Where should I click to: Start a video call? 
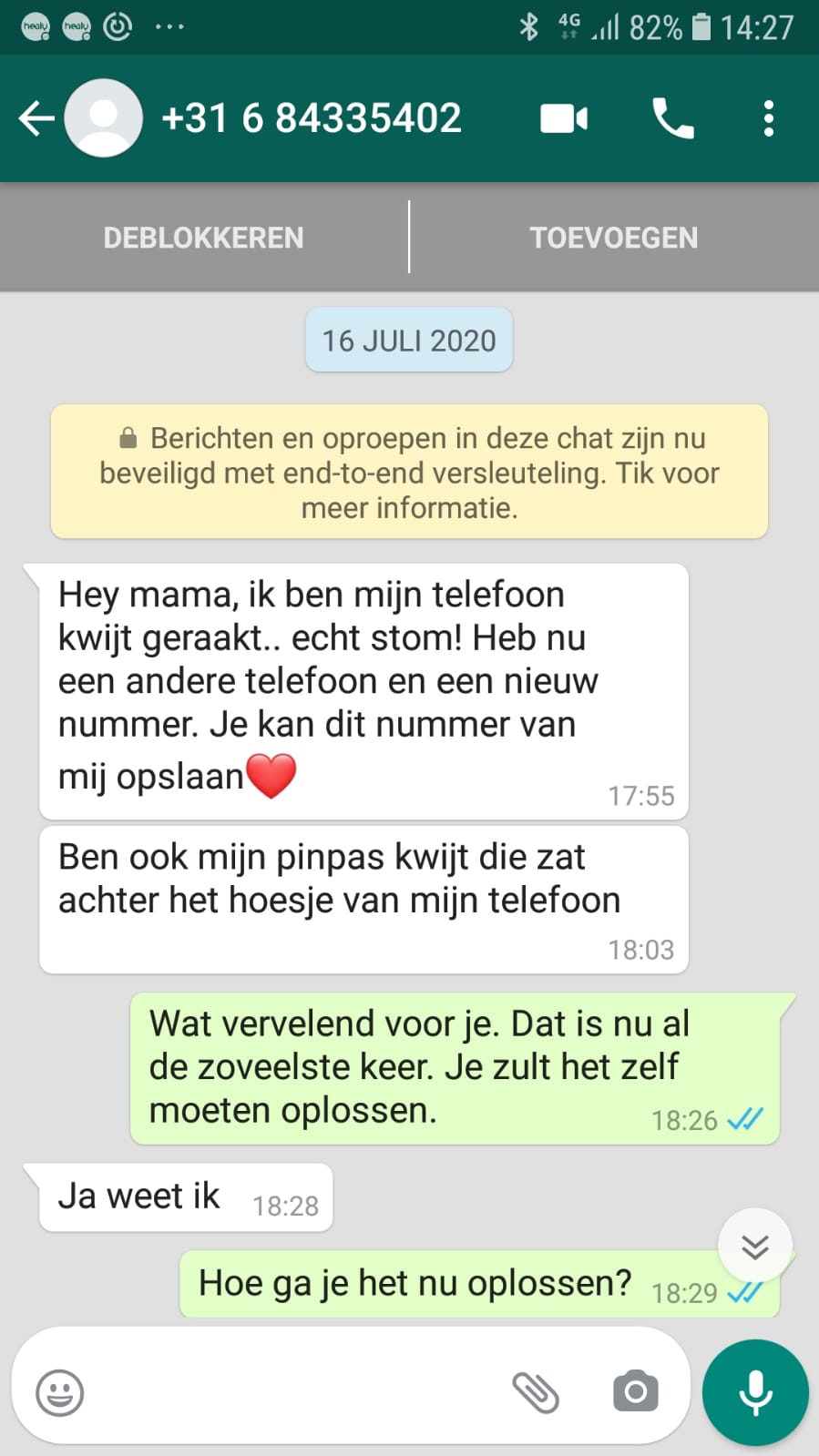click(564, 119)
